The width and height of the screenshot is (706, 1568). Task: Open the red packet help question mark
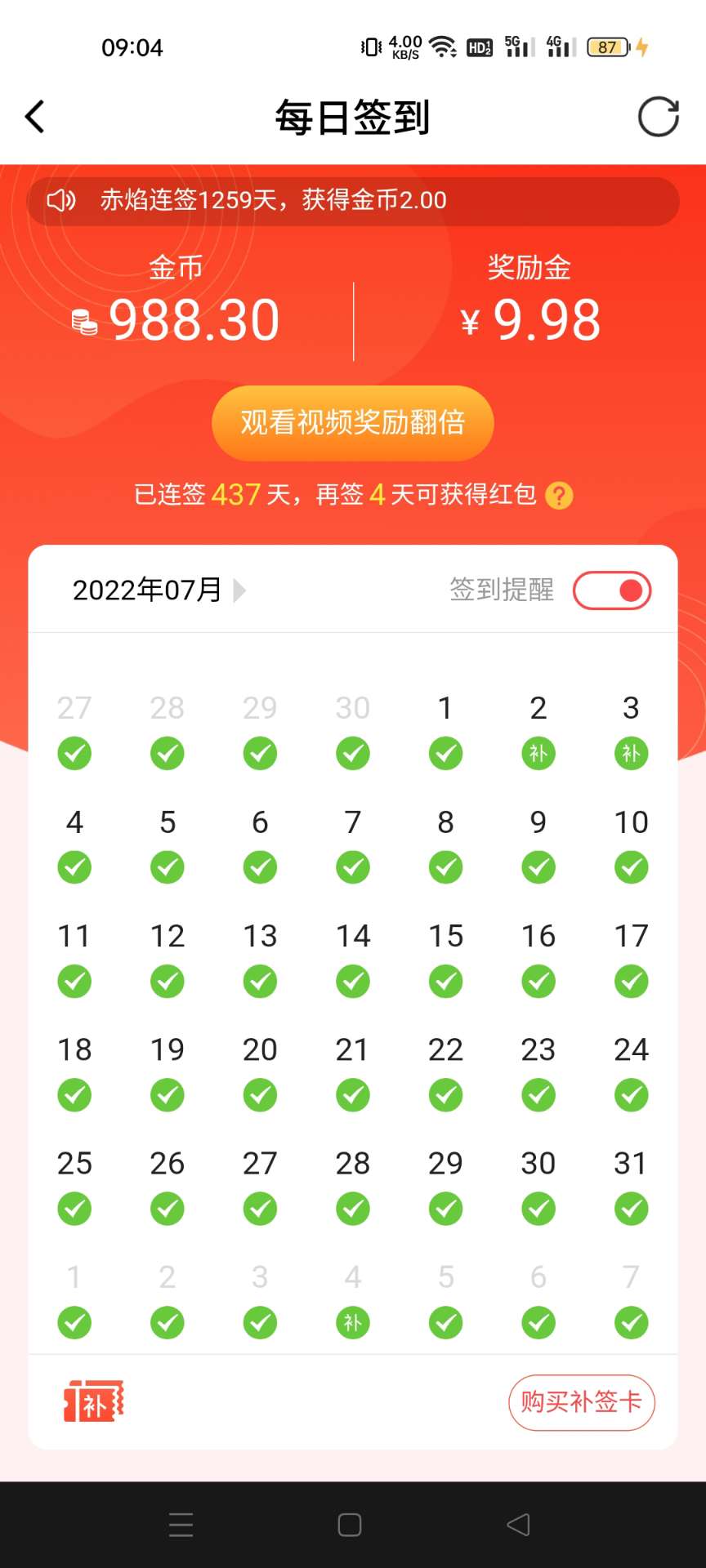click(x=560, y=496)
